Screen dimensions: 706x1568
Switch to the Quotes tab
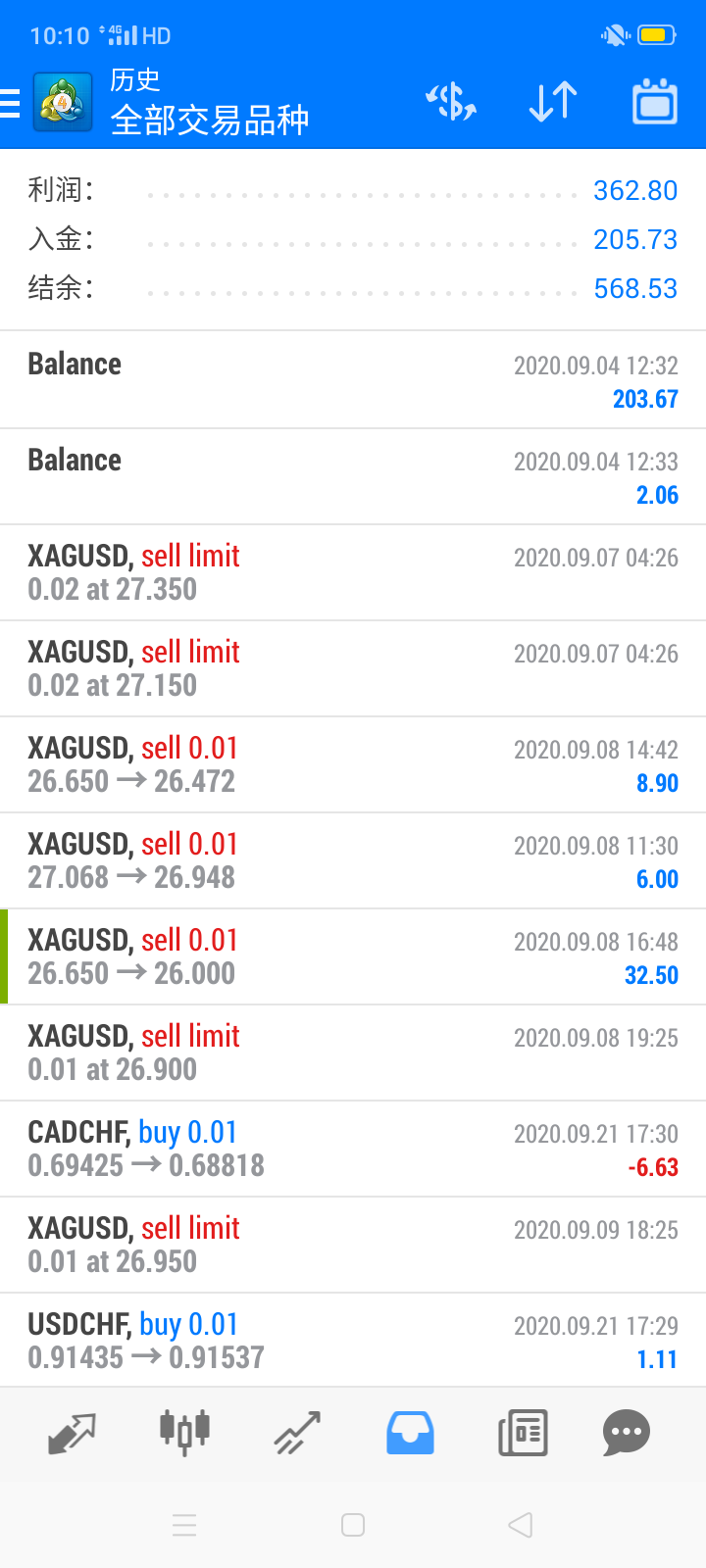(72, 1433)
